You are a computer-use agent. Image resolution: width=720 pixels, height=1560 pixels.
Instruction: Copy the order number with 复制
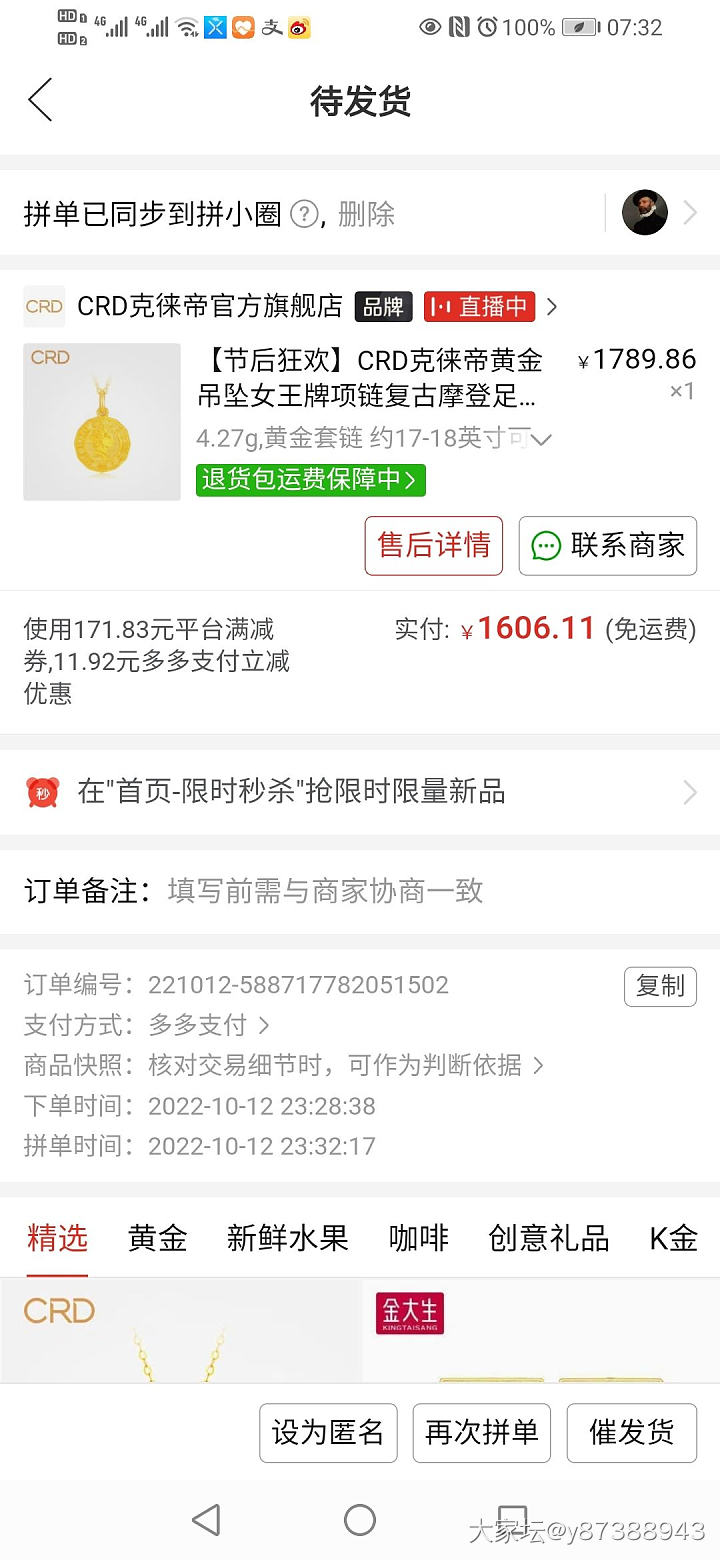[660, 986]
